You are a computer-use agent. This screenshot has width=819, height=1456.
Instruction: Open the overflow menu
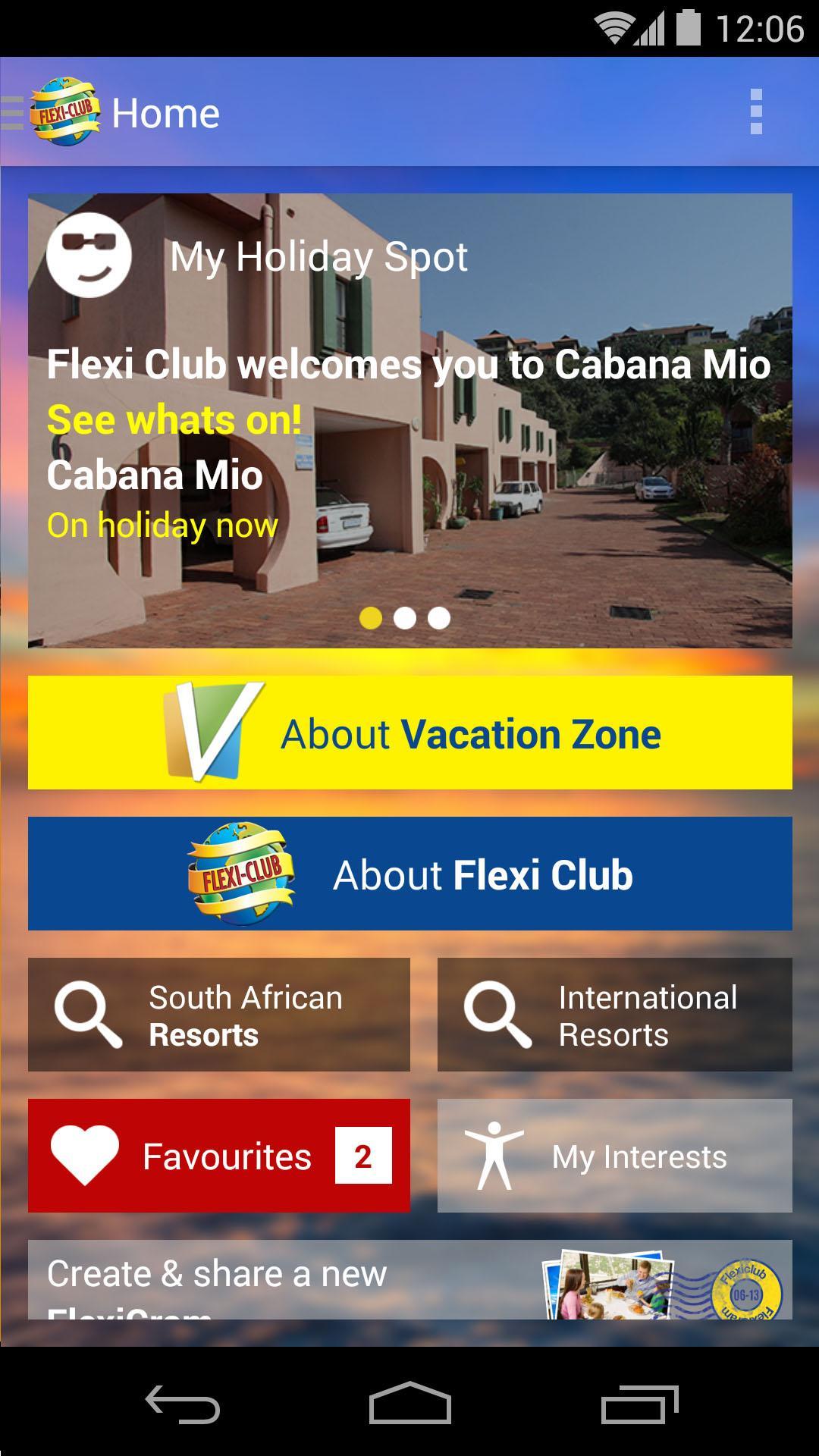(755, 112)
